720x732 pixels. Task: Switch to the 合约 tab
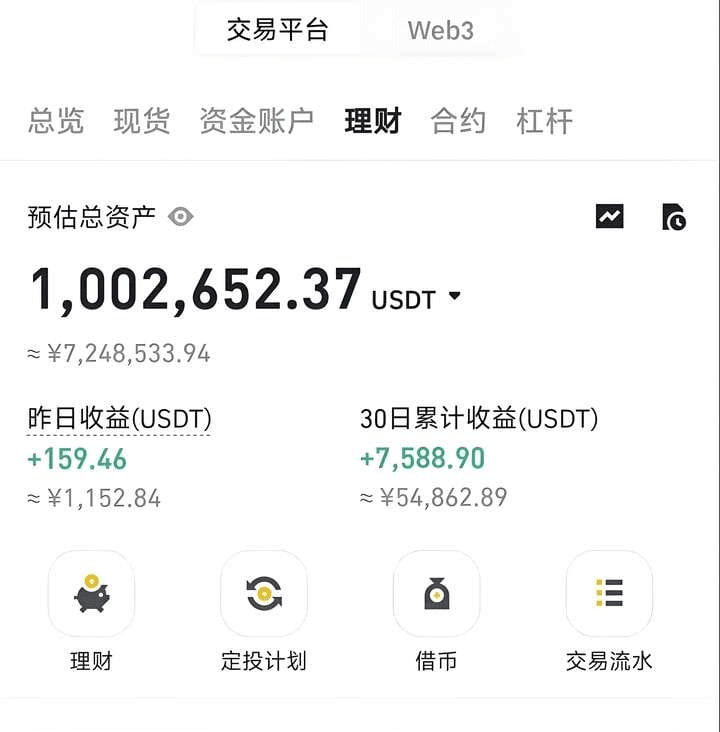click(x=458, y=122)
